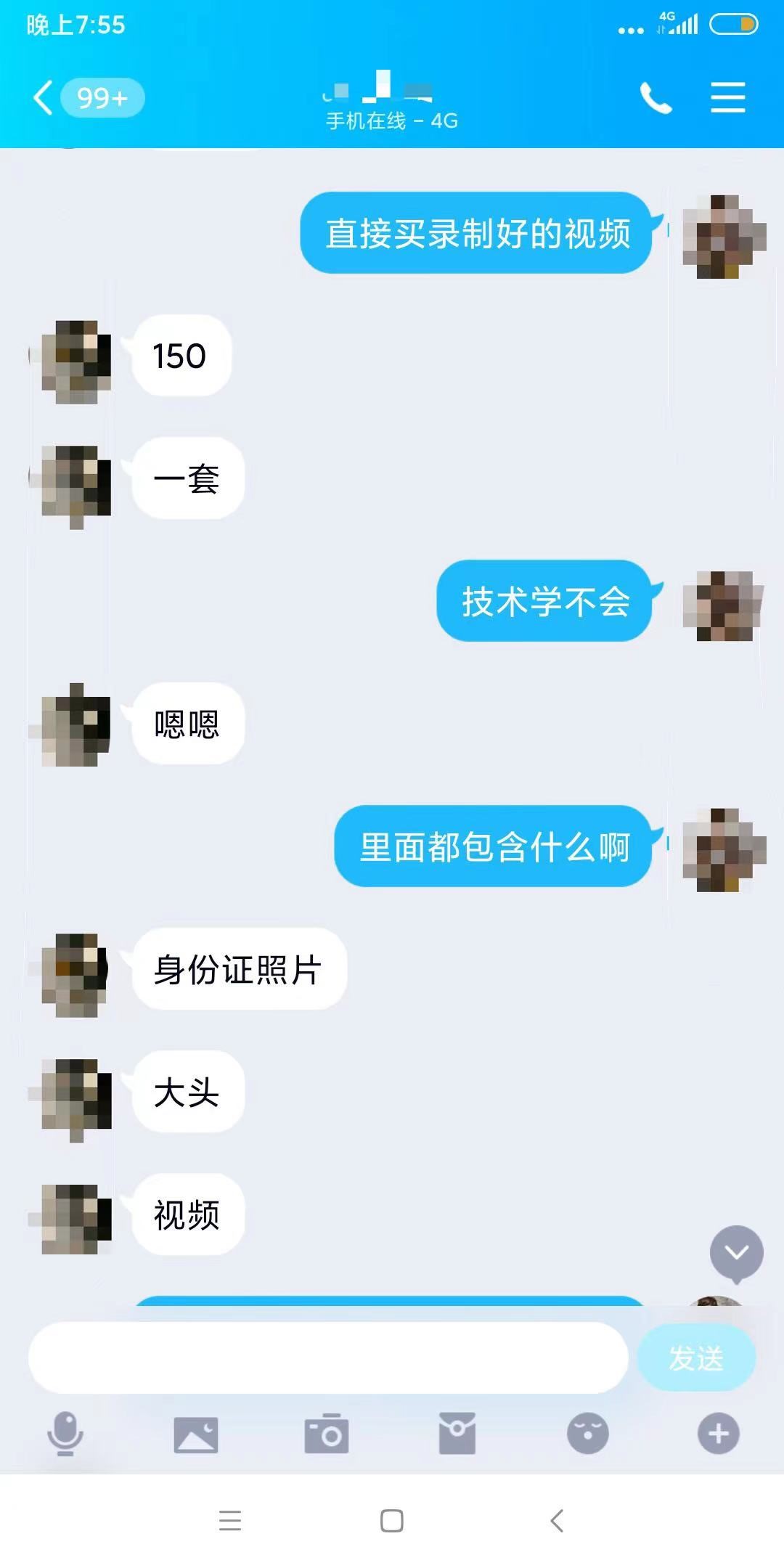
Task: Send a red packet
Action: [457, 1434]
